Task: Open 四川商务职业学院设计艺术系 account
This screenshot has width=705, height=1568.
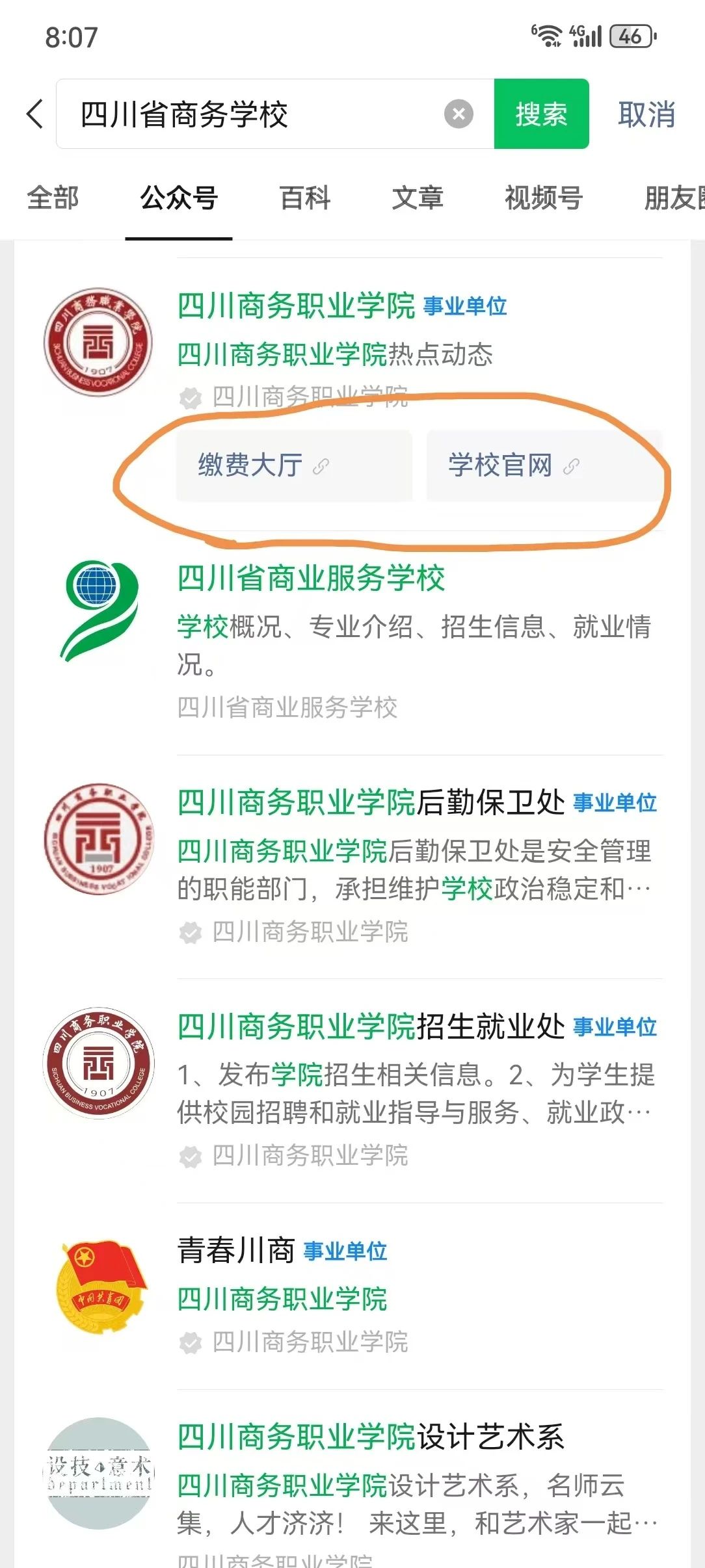Action: pos(351,1489)
